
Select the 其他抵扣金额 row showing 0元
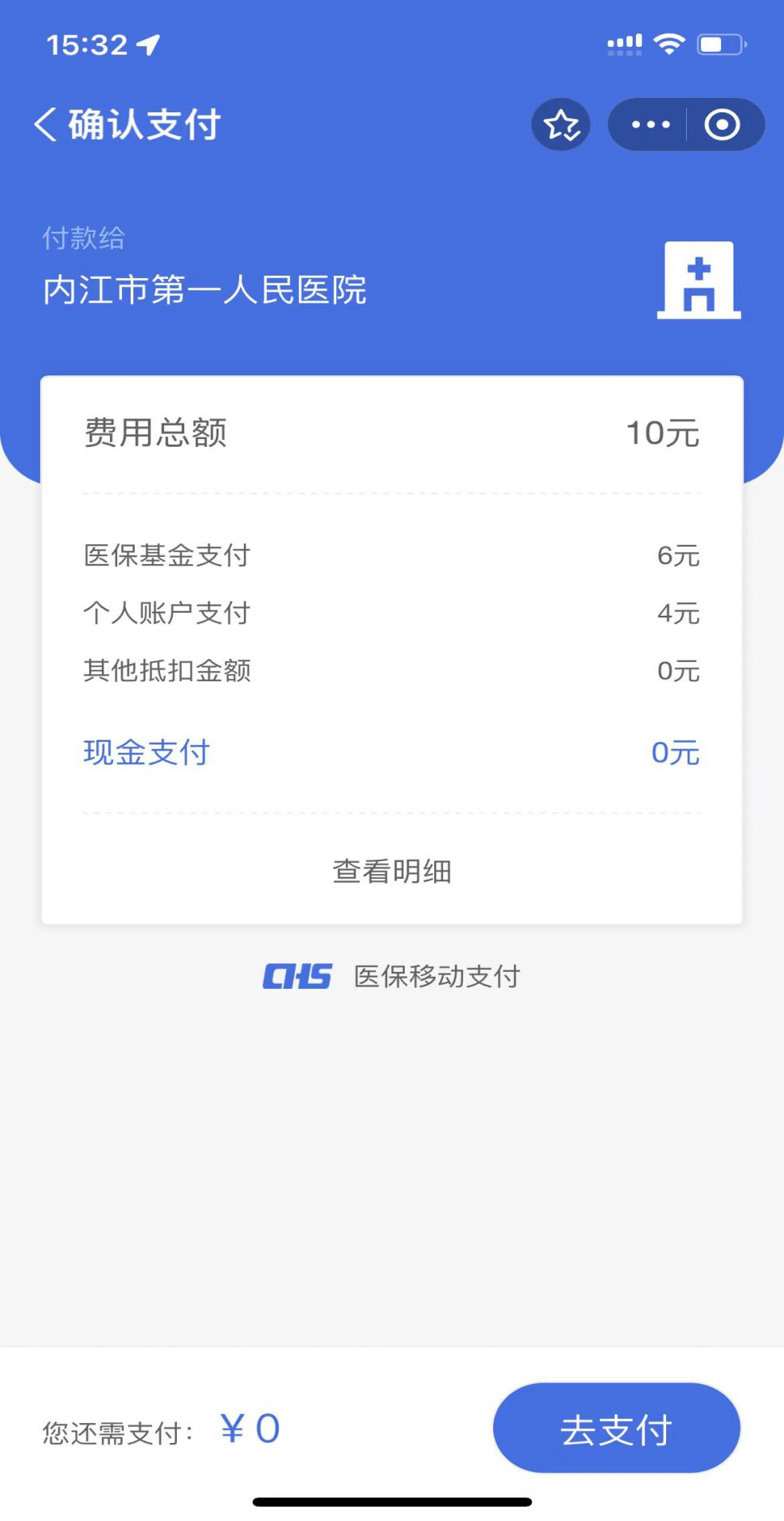tap(391, 671)
